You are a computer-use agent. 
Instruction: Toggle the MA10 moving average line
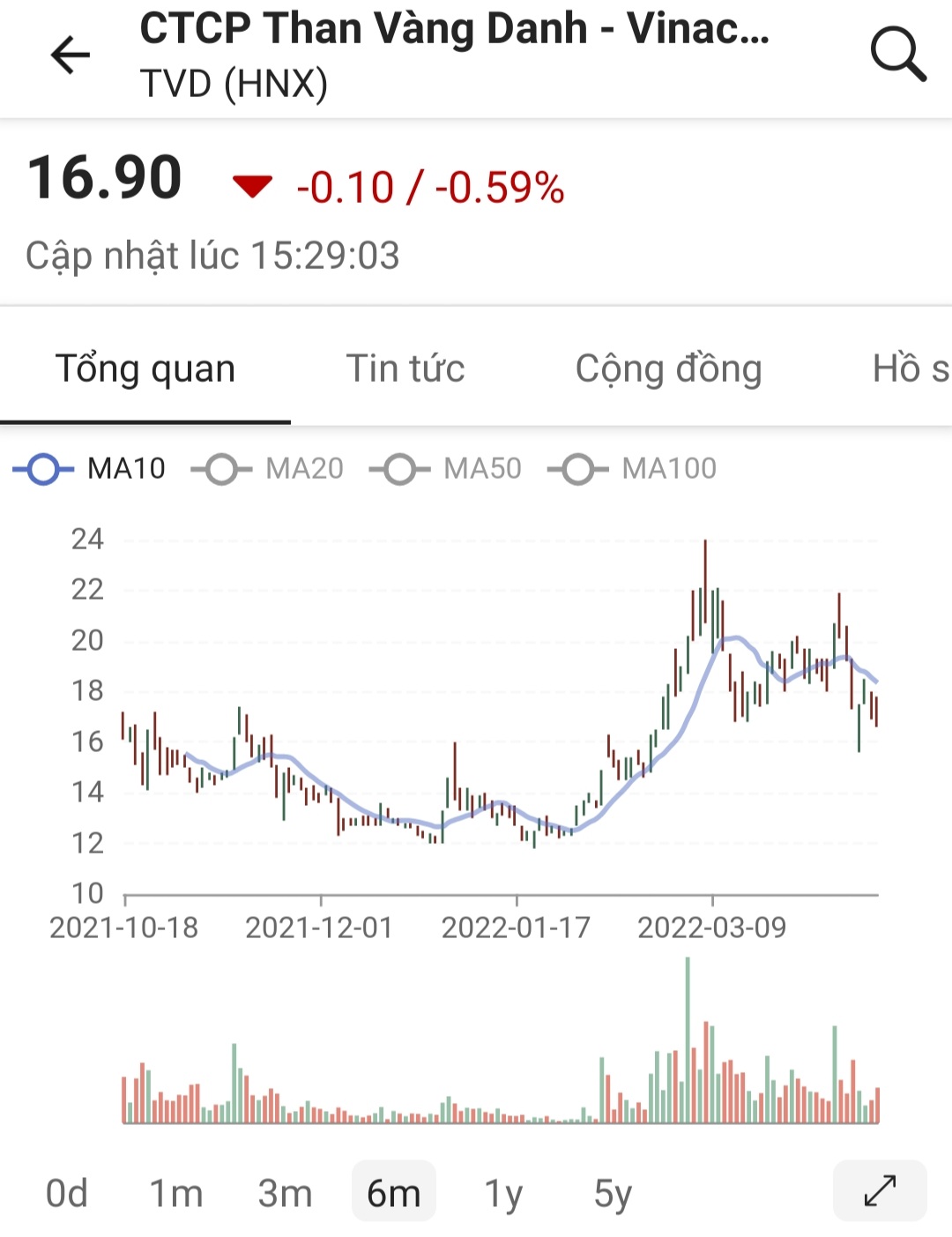tap(90, 468)
